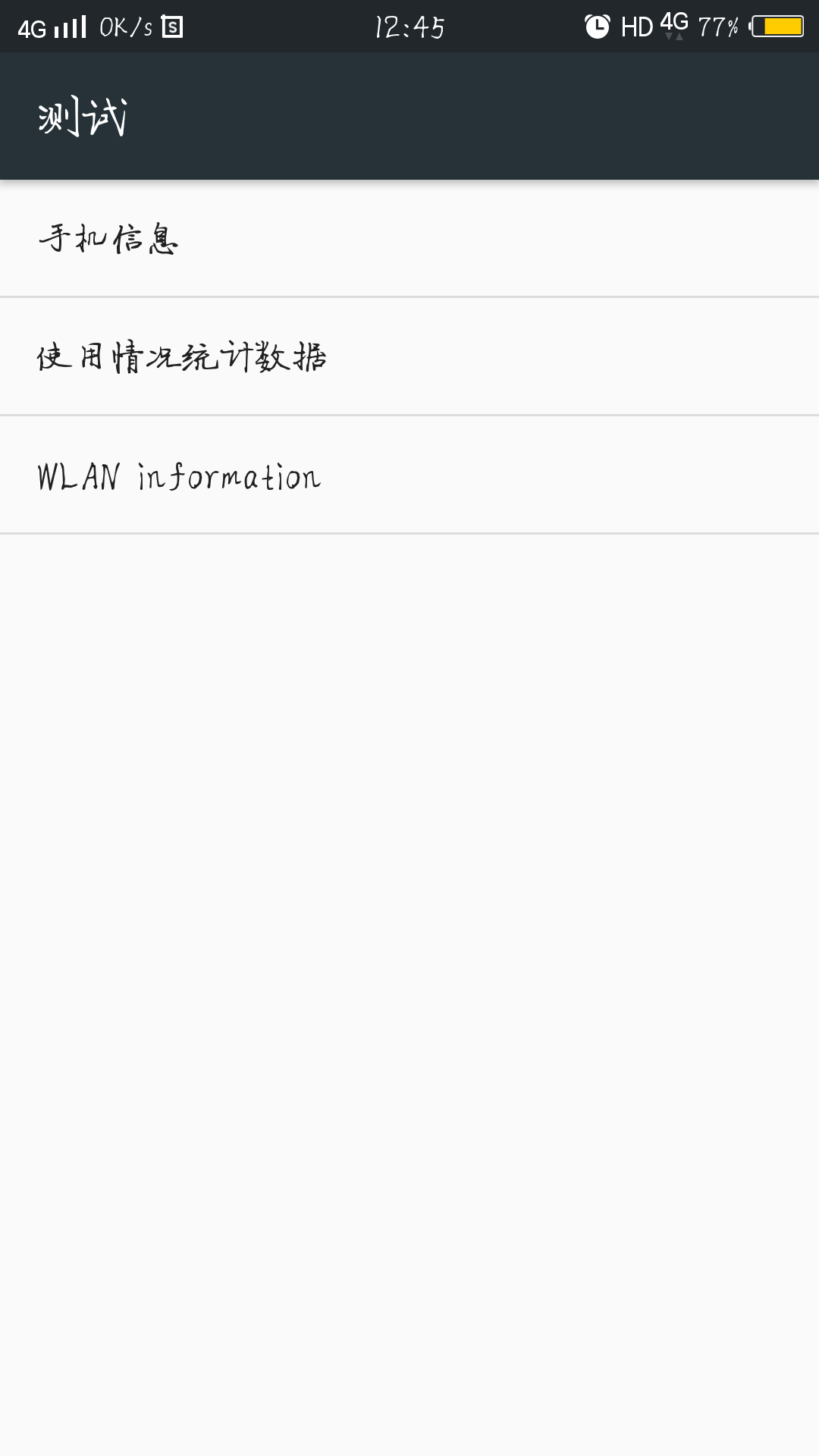Screen dimensions: 819x1456
Task: Open the WLAN information entry
Action: [x=409, y=476]
